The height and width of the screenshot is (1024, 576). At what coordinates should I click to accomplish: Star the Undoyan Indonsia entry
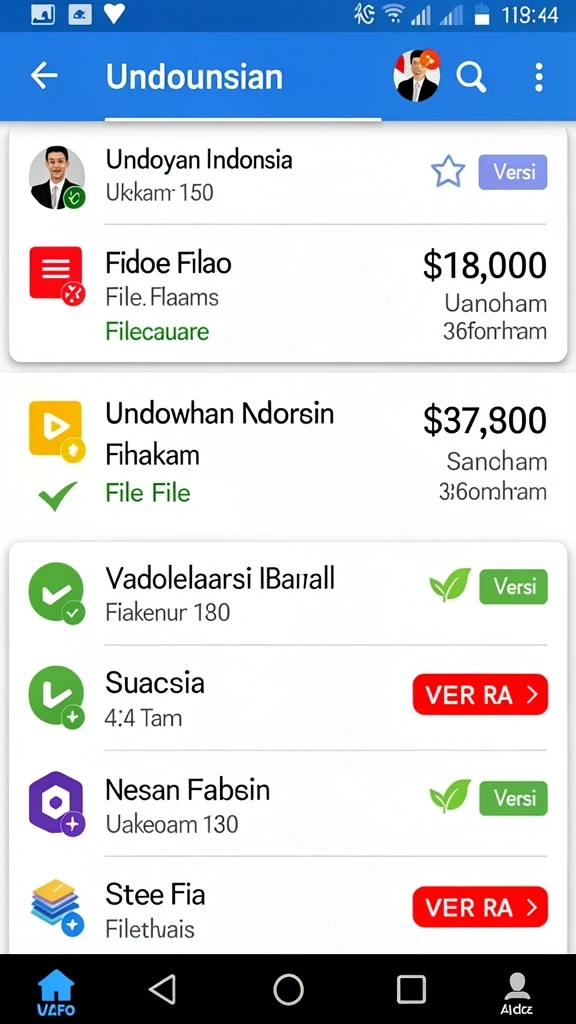pyautogui.click(x=448, y=172)
